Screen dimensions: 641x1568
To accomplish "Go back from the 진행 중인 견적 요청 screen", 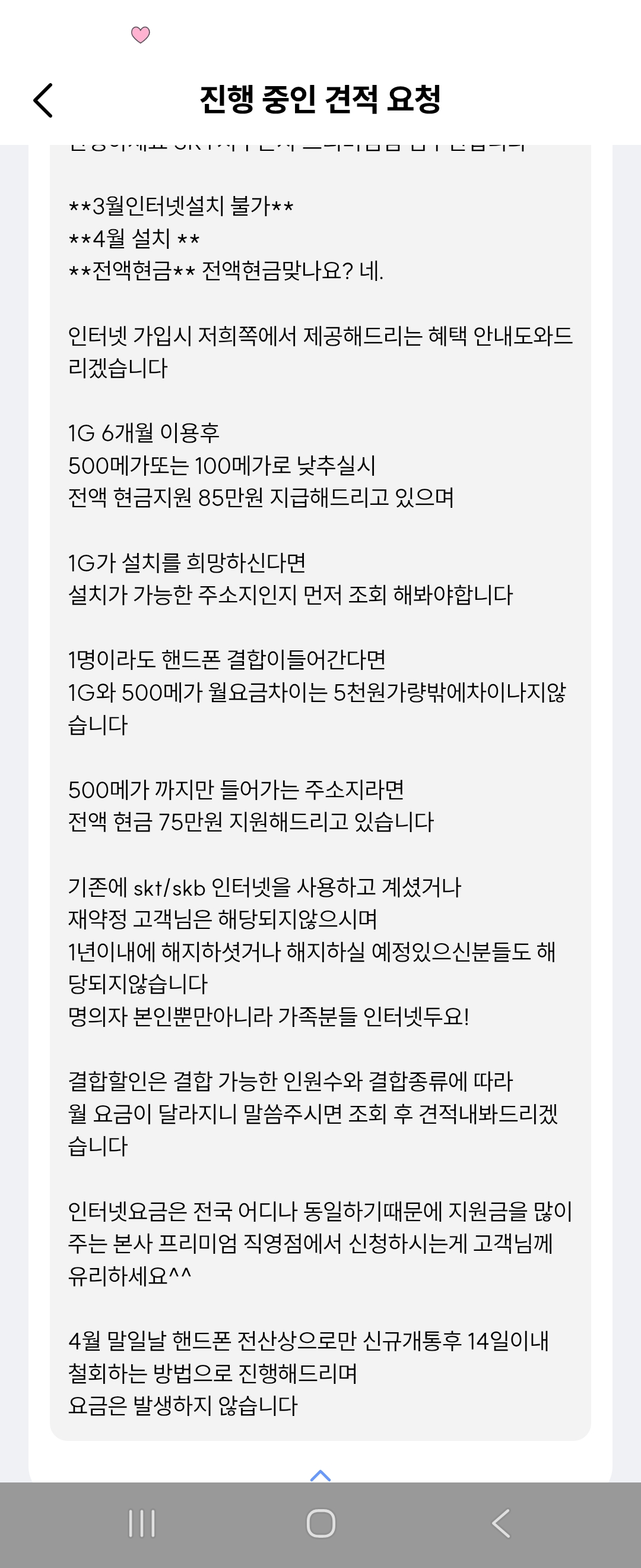I will [x=43, y=100].
